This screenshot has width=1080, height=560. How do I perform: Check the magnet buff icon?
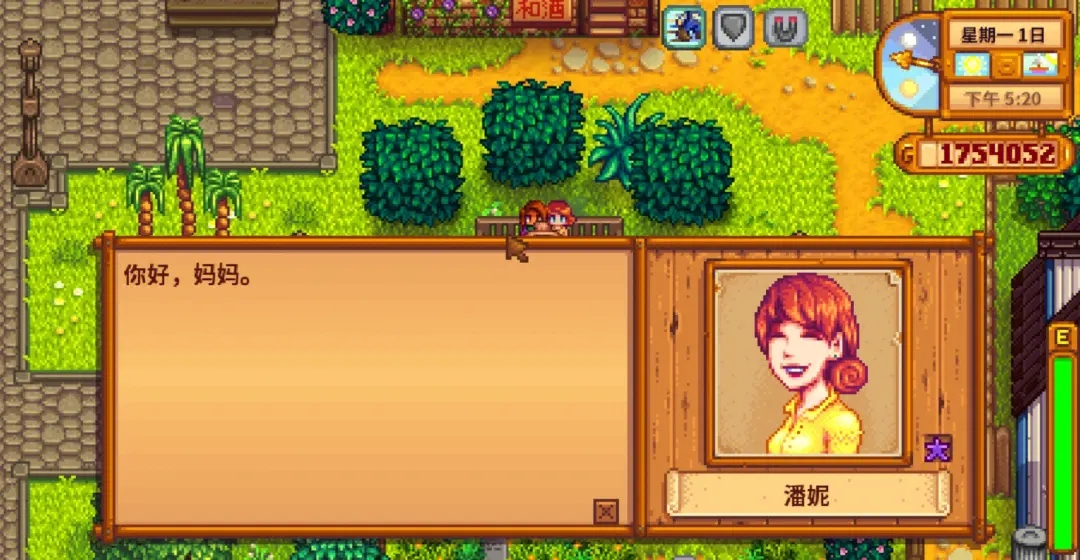[x=786, y=28]
